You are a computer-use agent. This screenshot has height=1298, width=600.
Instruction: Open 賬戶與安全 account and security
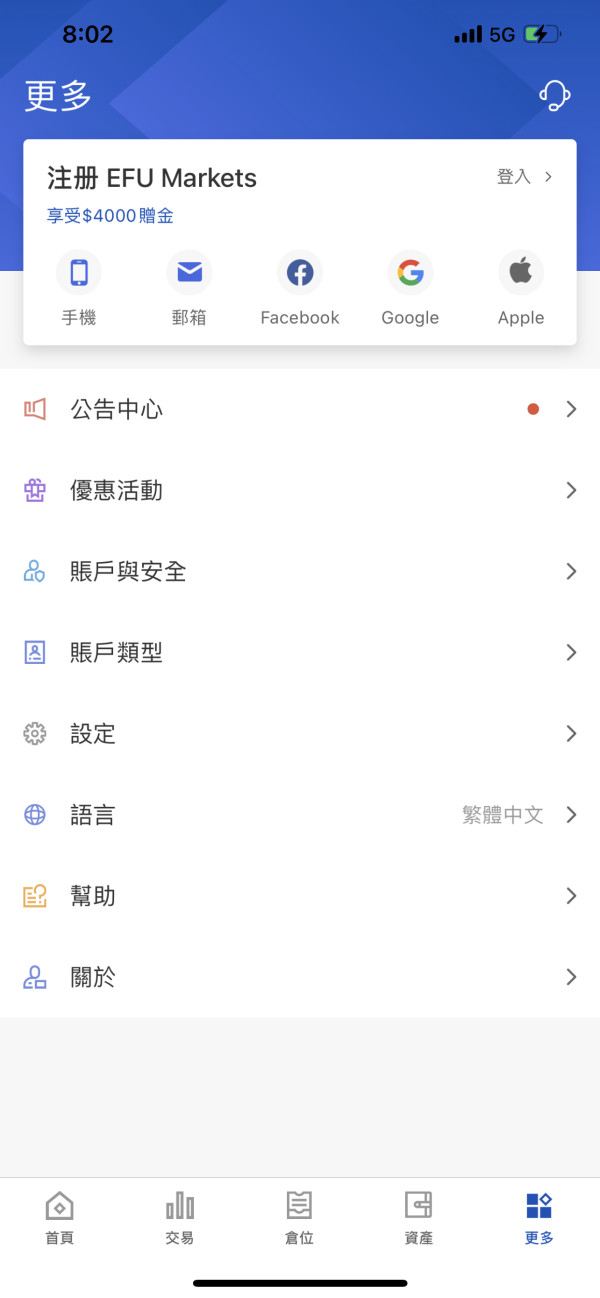pos(300,571)
